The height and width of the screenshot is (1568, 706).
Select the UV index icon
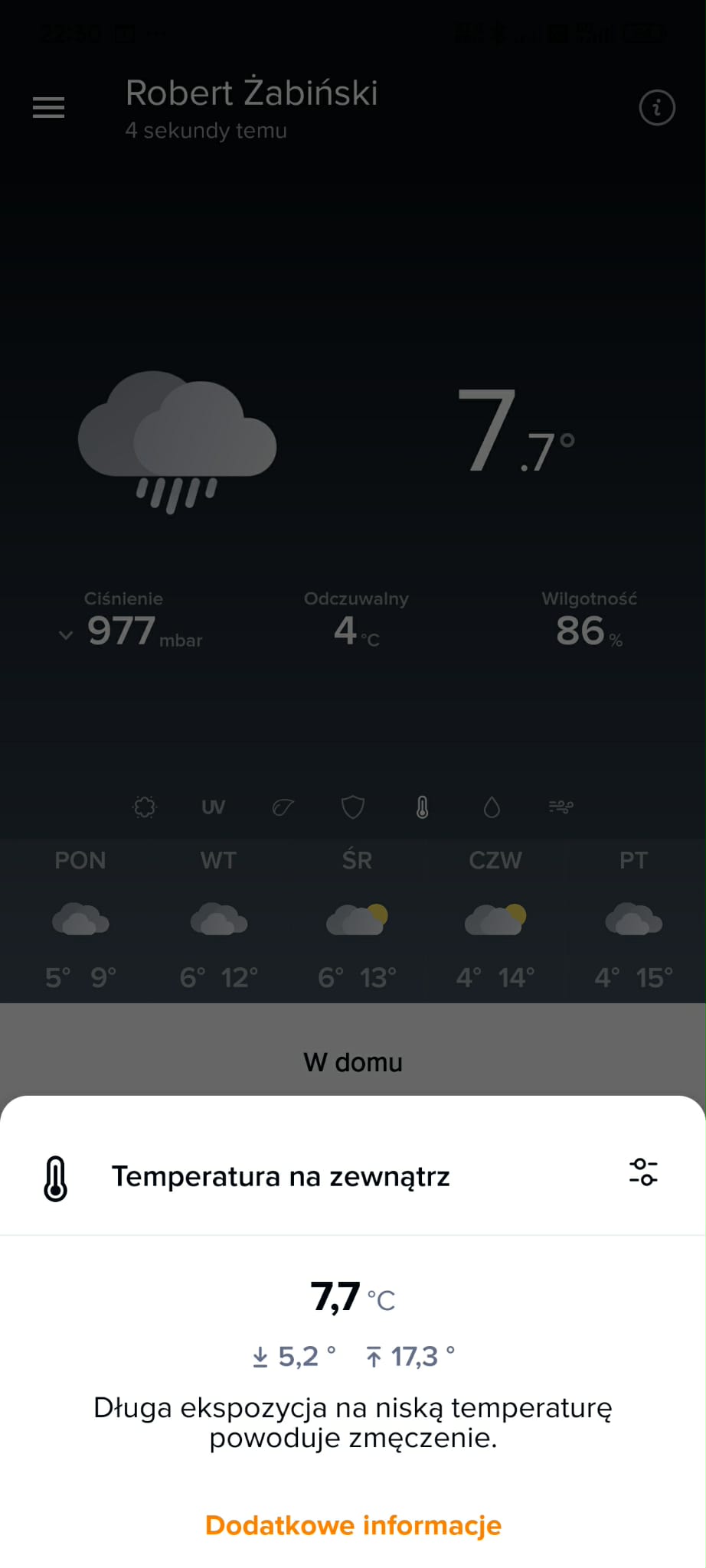tap(213, 807)
